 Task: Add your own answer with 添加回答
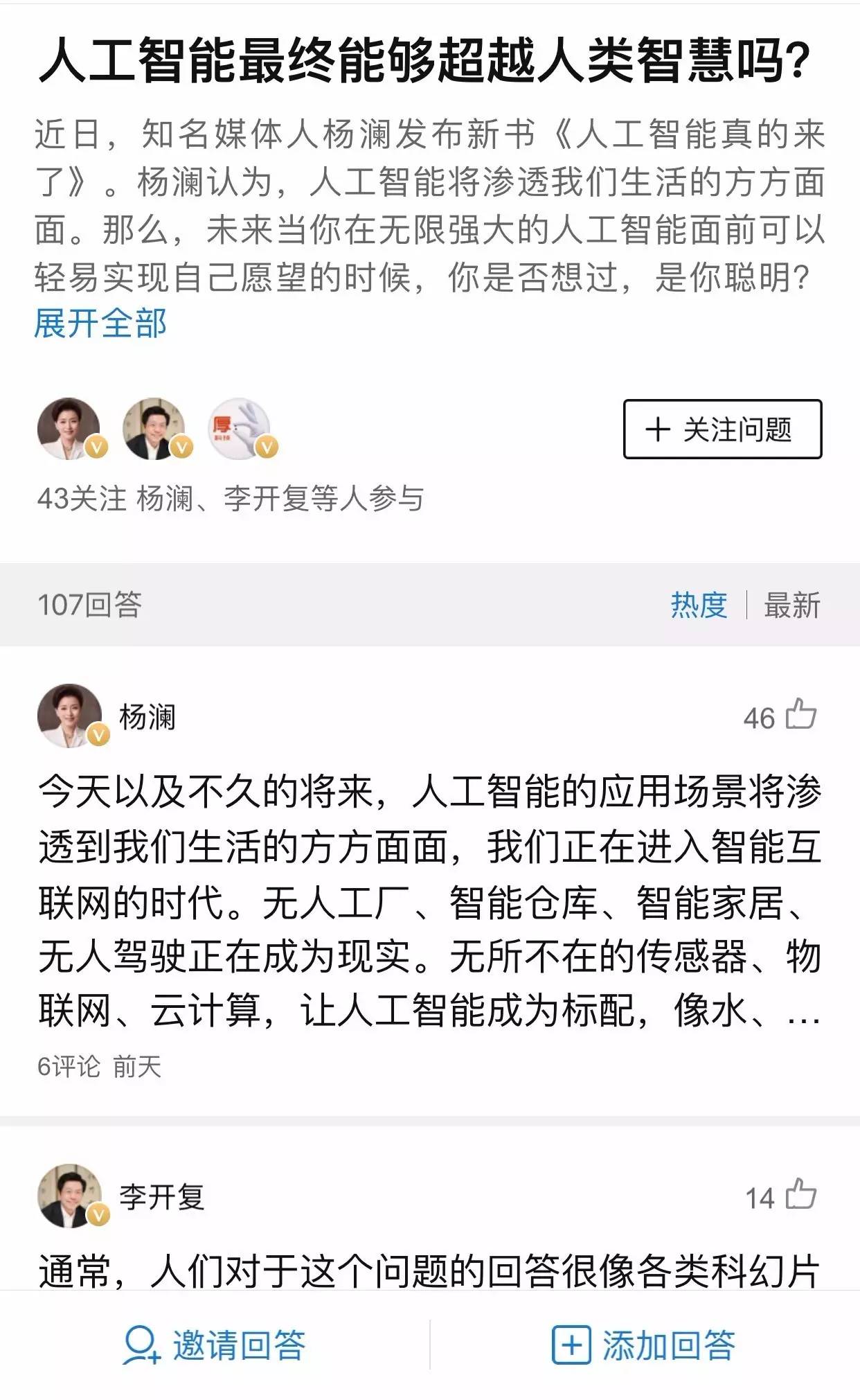click(644, 1345)
